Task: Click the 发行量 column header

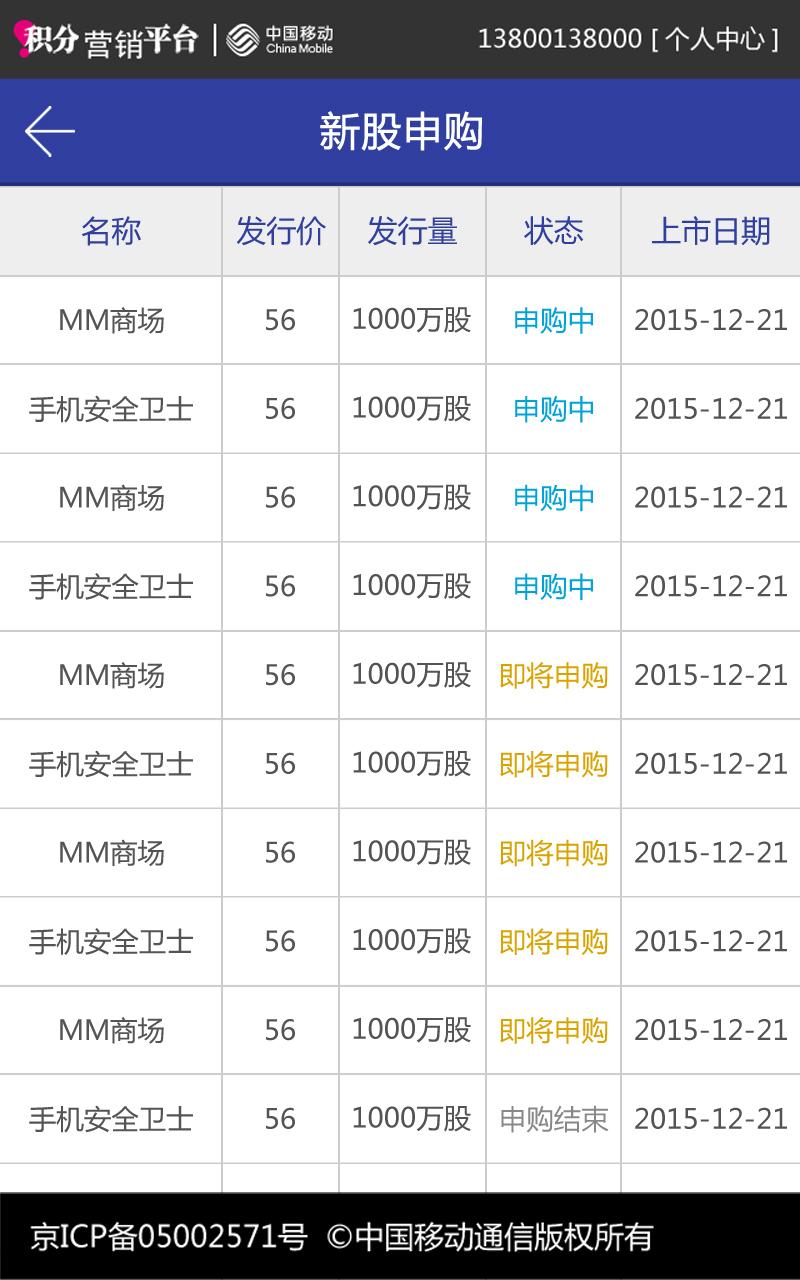Action: [x=410, y=231]
